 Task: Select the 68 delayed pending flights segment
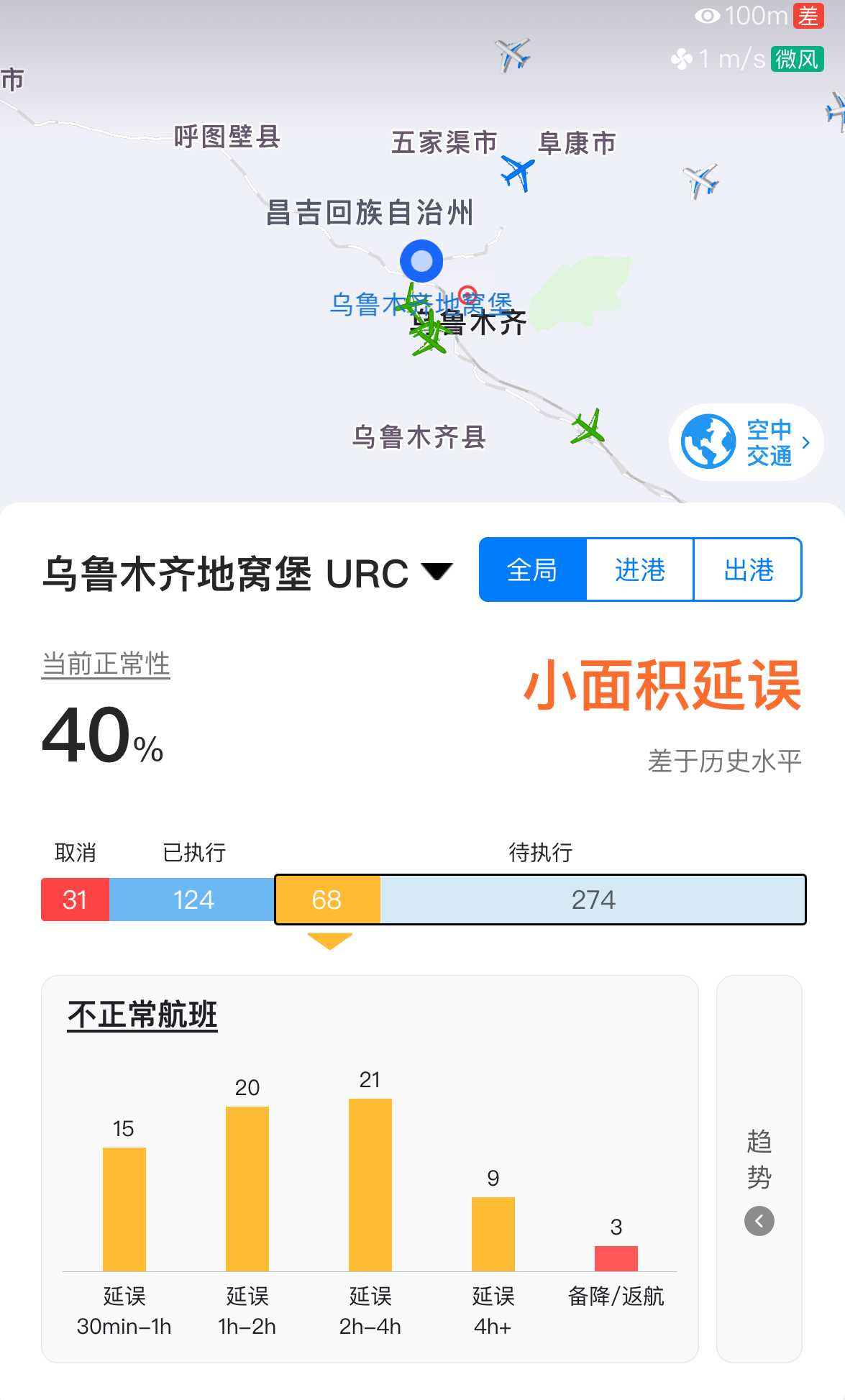point(327,900)
